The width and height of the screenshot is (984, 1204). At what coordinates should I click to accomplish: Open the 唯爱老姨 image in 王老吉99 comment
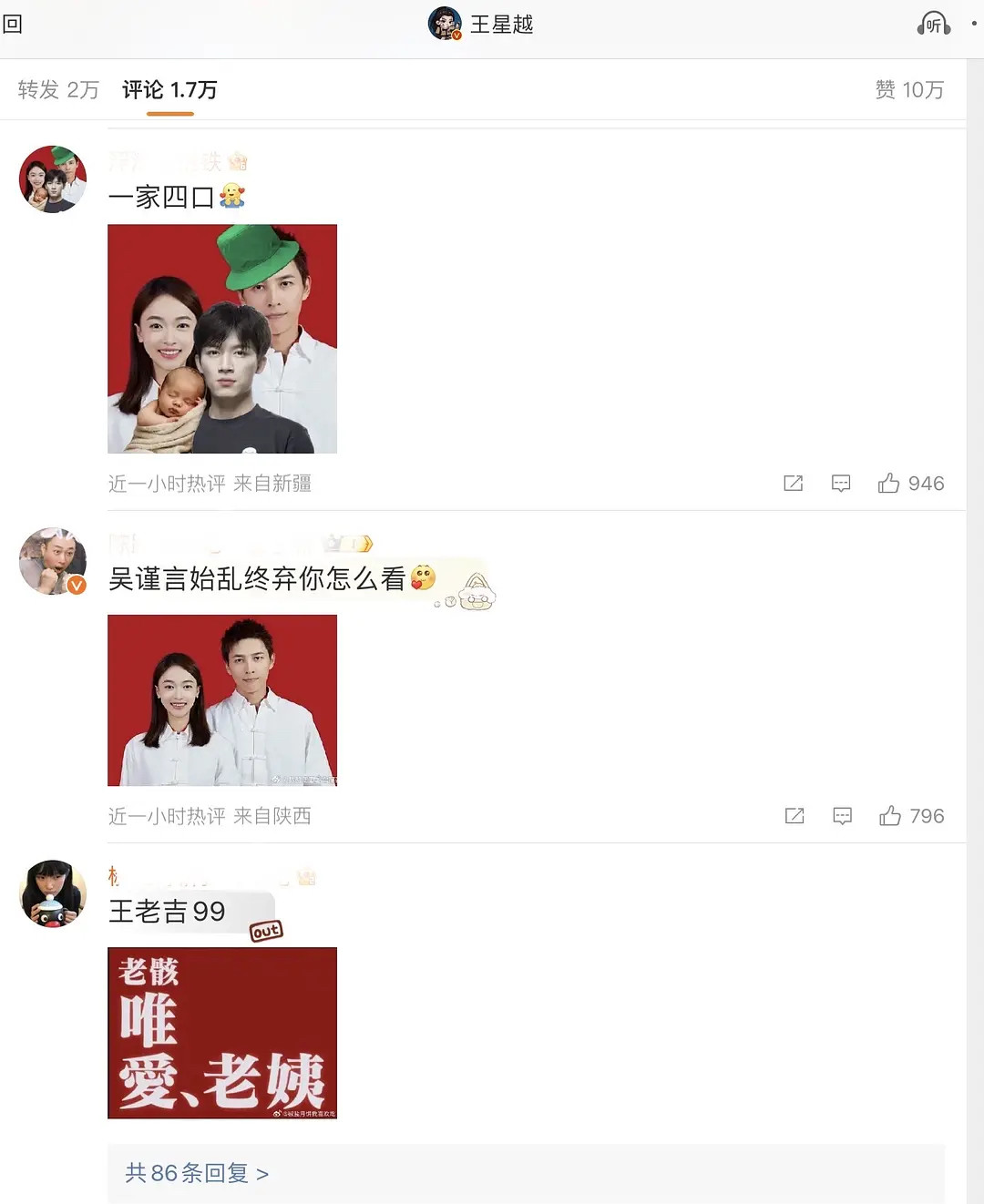point(222,1033)
